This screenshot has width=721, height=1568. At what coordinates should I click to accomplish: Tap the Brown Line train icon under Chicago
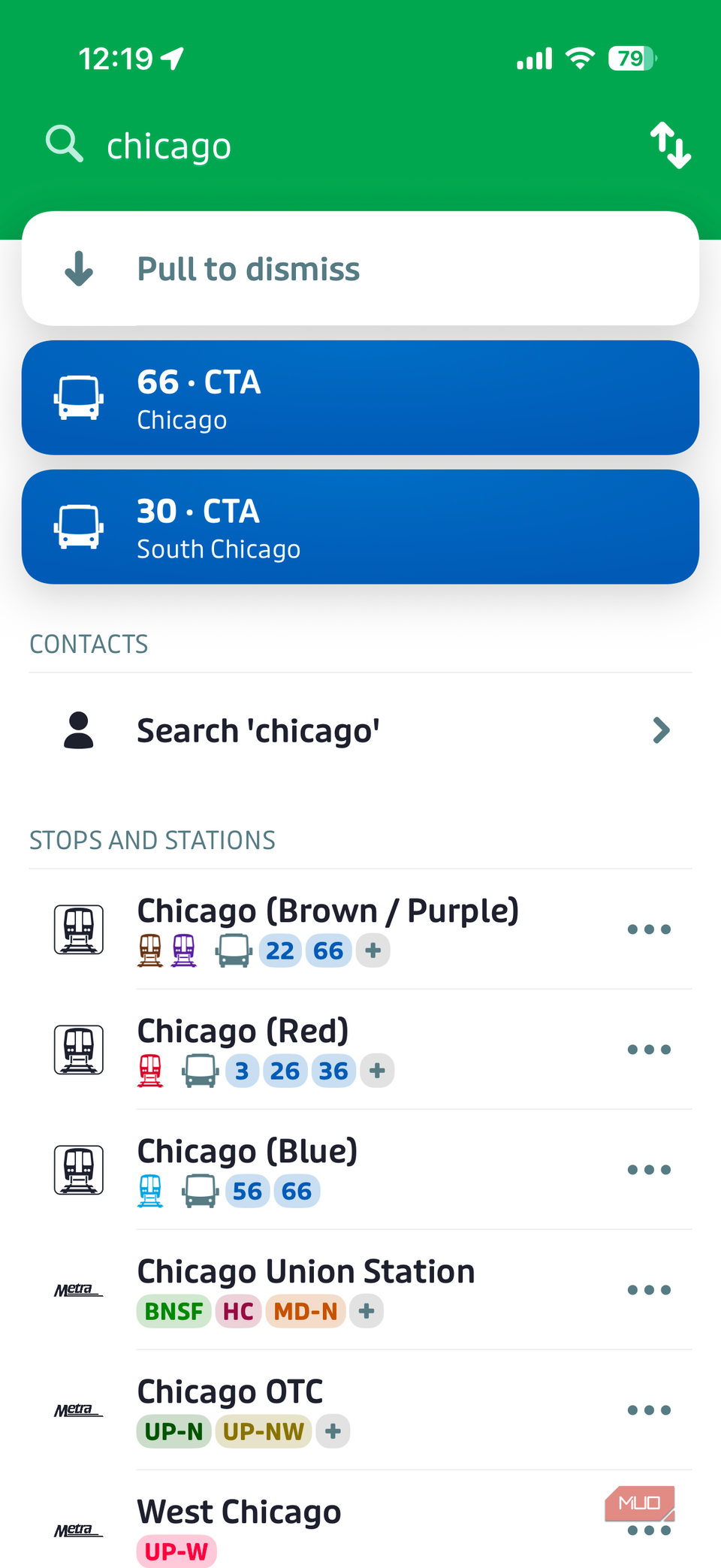pos(149,950)
